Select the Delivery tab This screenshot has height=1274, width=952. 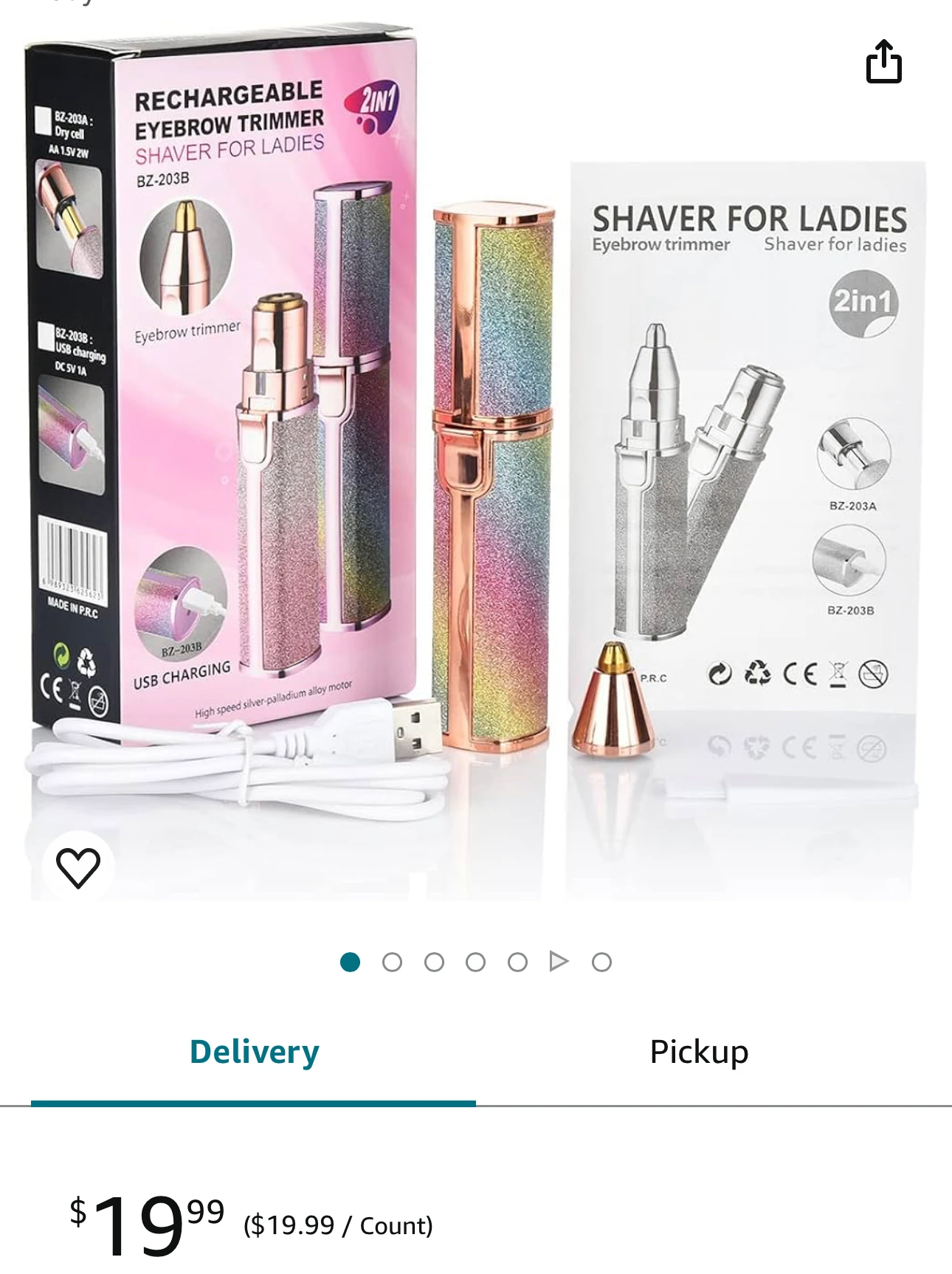[x=254, y=1051]
